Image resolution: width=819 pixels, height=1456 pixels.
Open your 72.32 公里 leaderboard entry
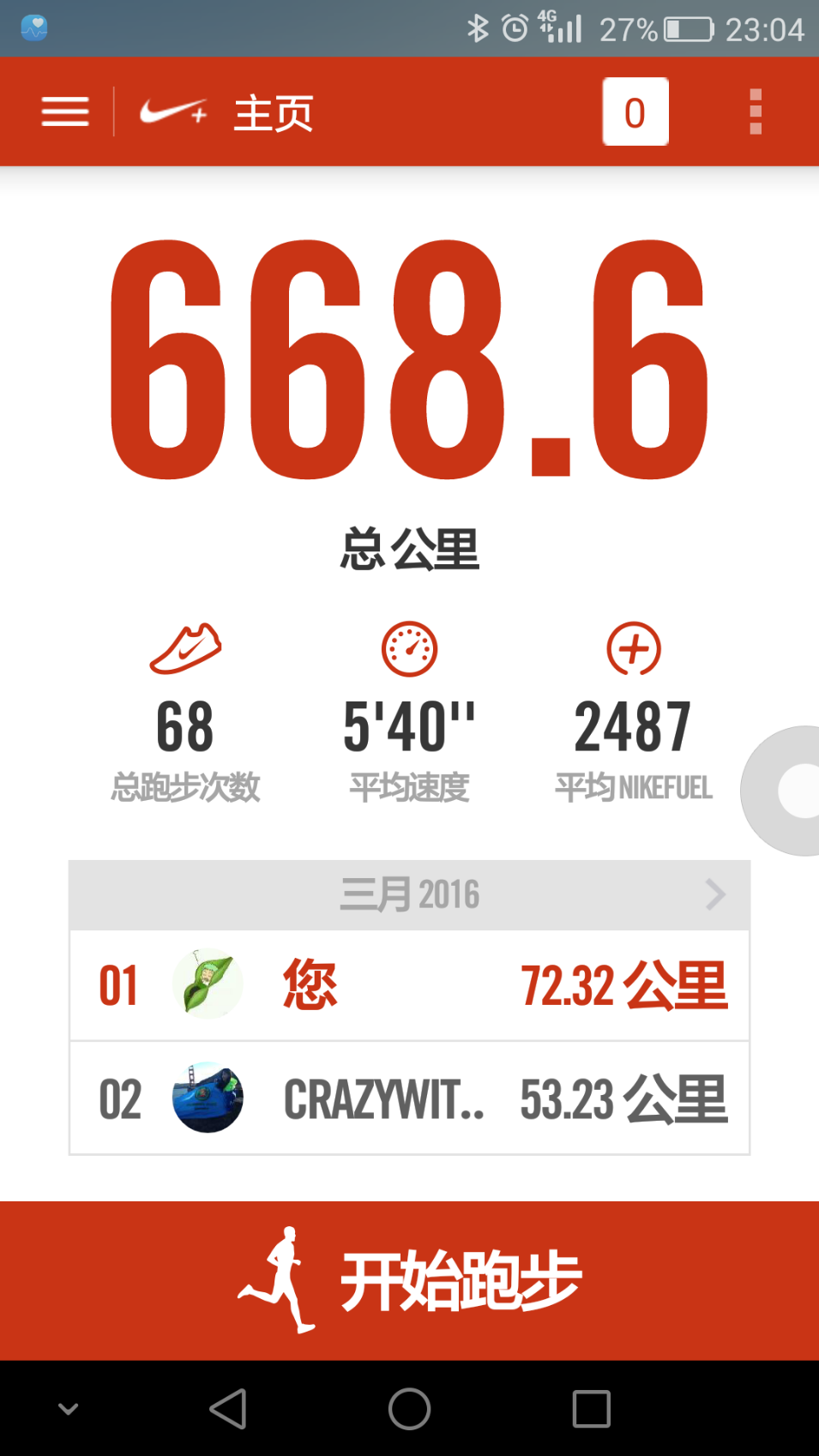tap(409, 984)
